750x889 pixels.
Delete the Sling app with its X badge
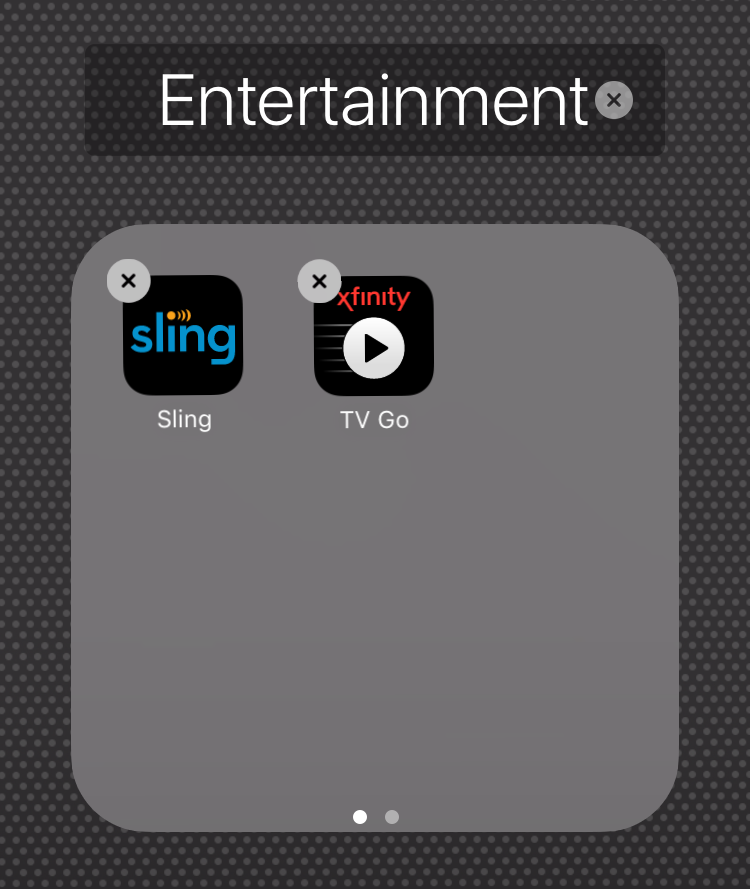[x=128, y=281]
